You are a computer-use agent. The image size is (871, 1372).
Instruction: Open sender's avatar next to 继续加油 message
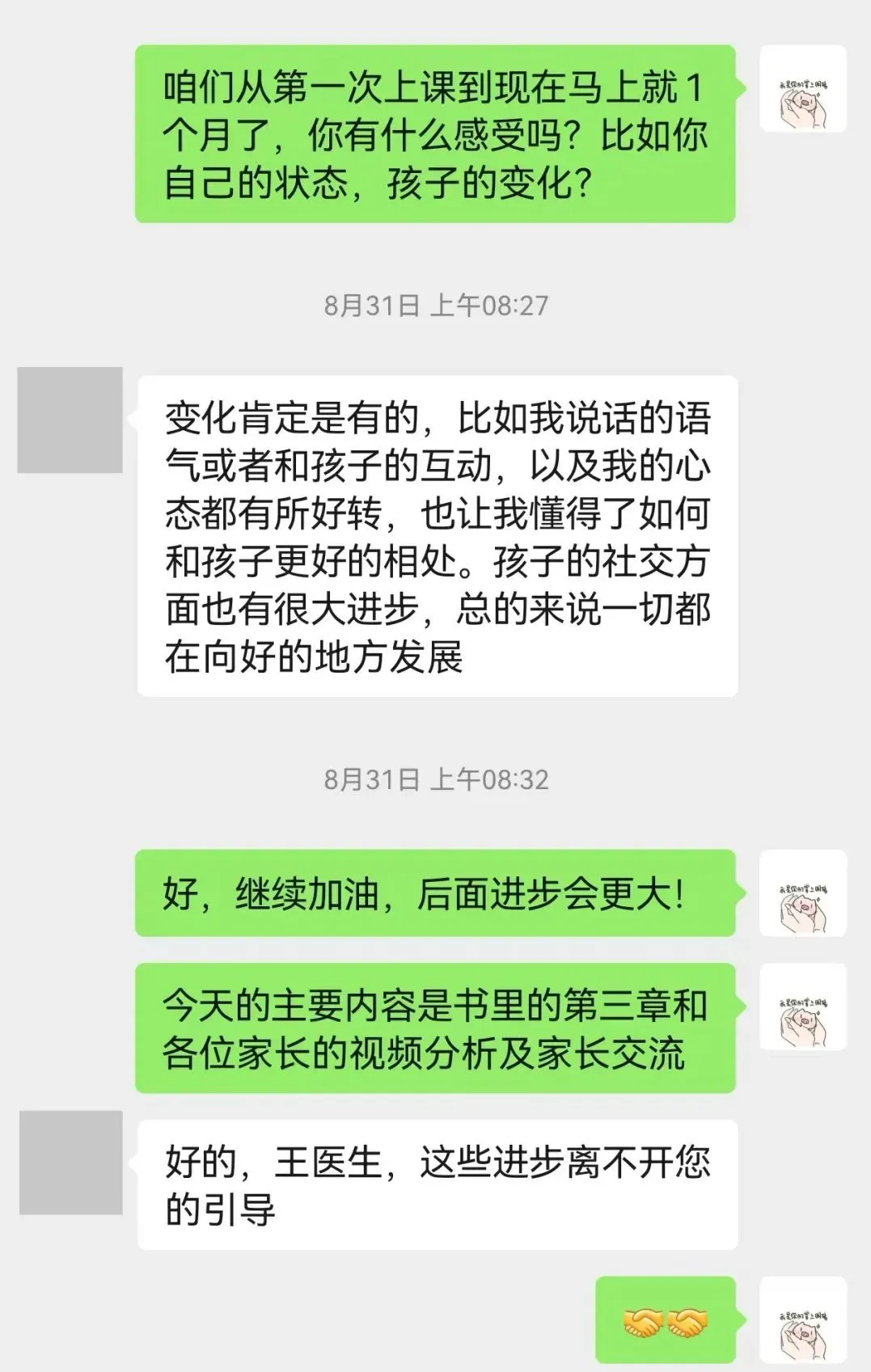point(803,893)
